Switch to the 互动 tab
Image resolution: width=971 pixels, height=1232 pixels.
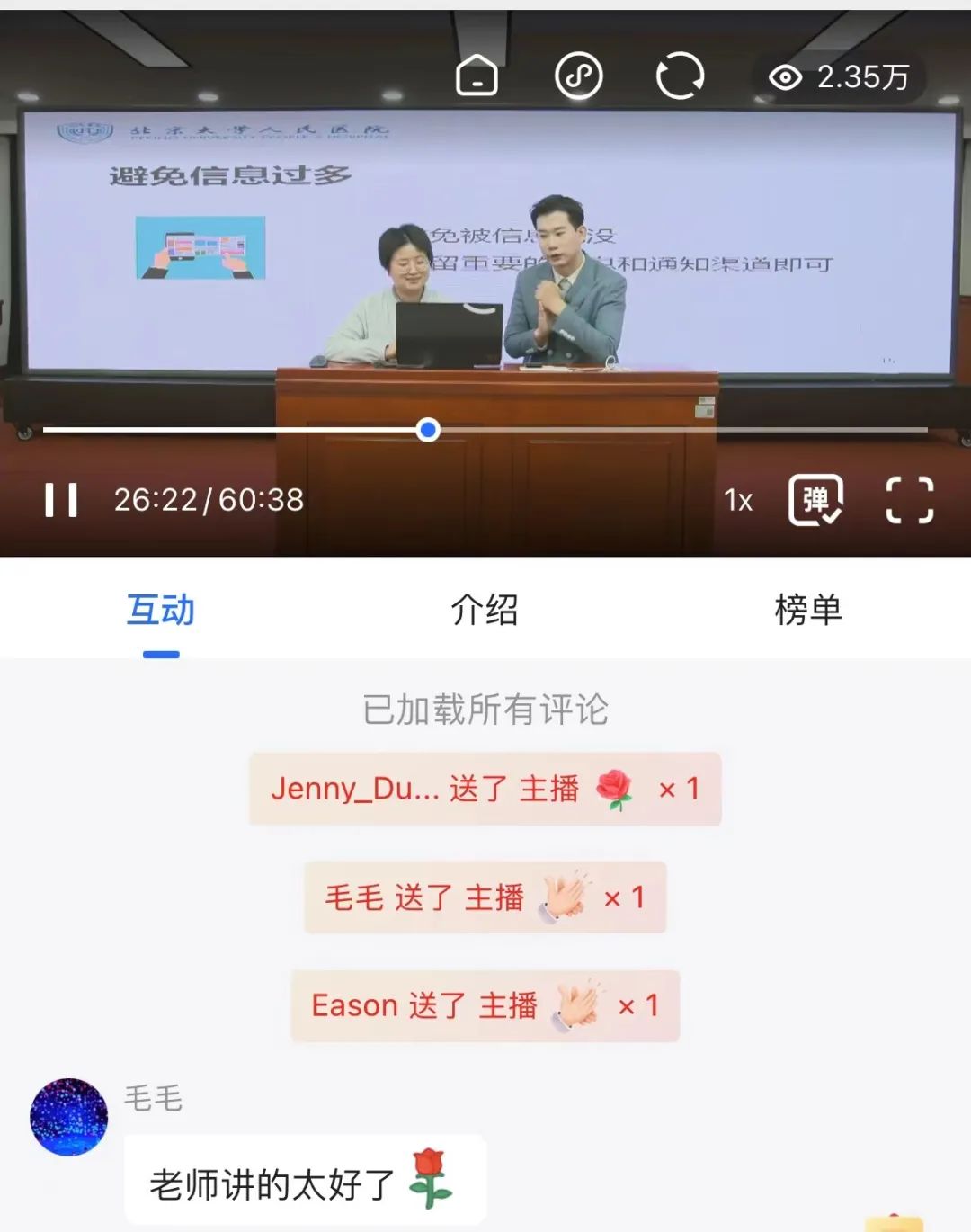(161, 611)
